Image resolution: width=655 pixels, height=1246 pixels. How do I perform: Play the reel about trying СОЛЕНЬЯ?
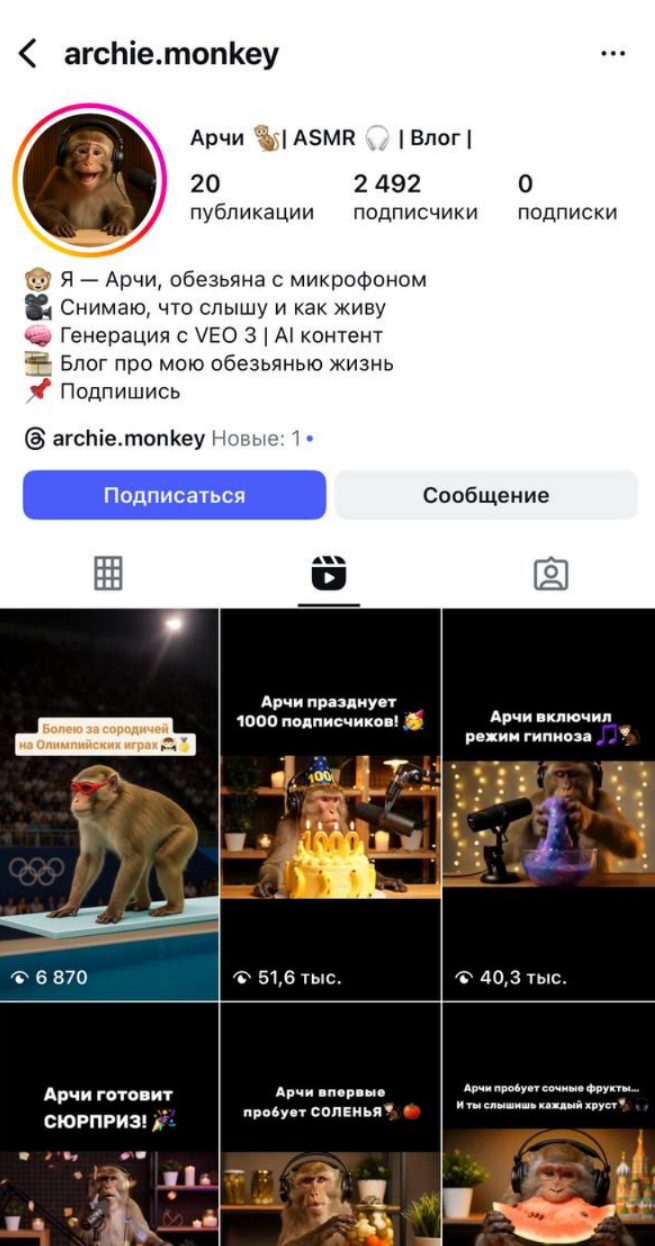330,1125
